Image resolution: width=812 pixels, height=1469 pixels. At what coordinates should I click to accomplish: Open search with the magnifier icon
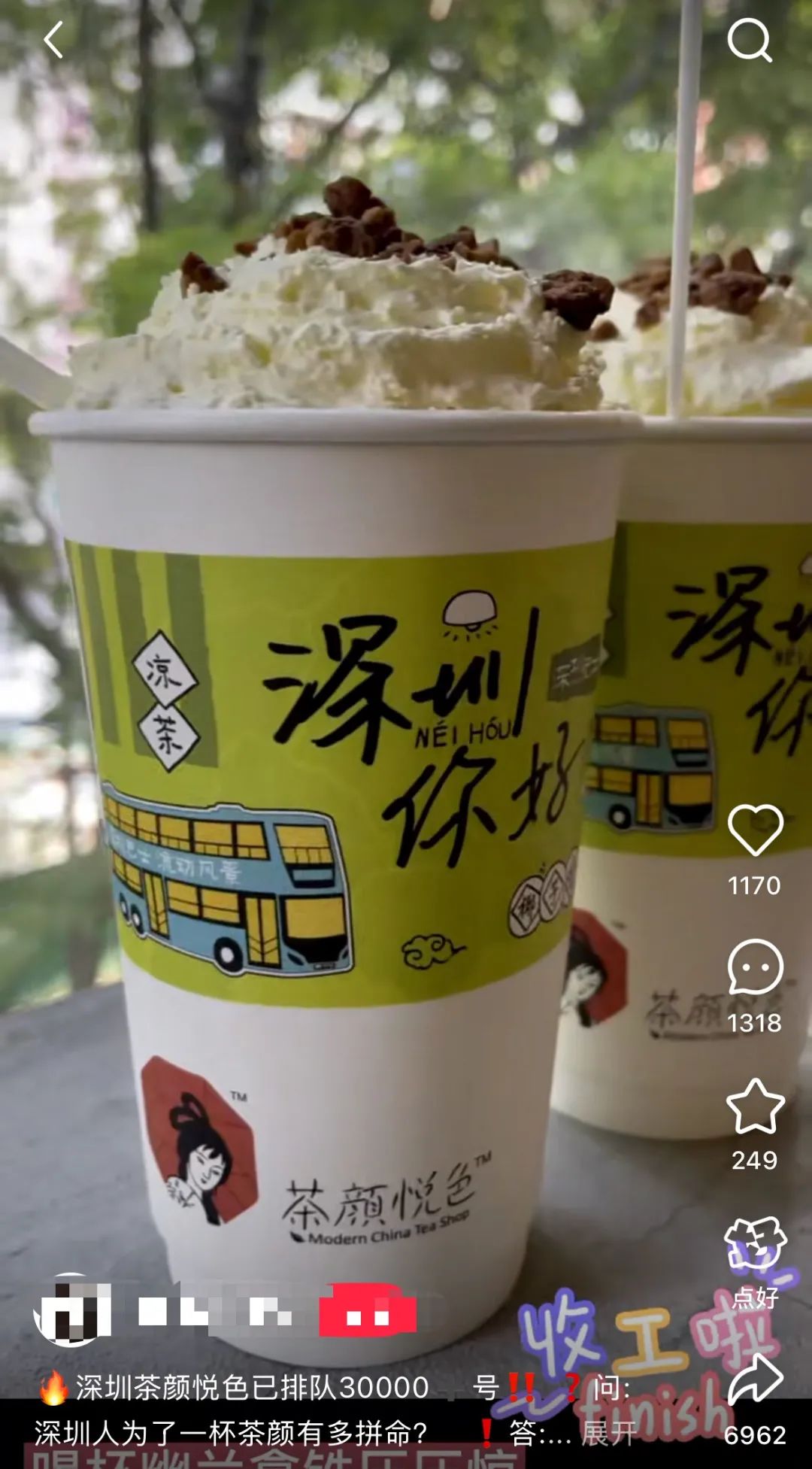[x=750, y=40]
